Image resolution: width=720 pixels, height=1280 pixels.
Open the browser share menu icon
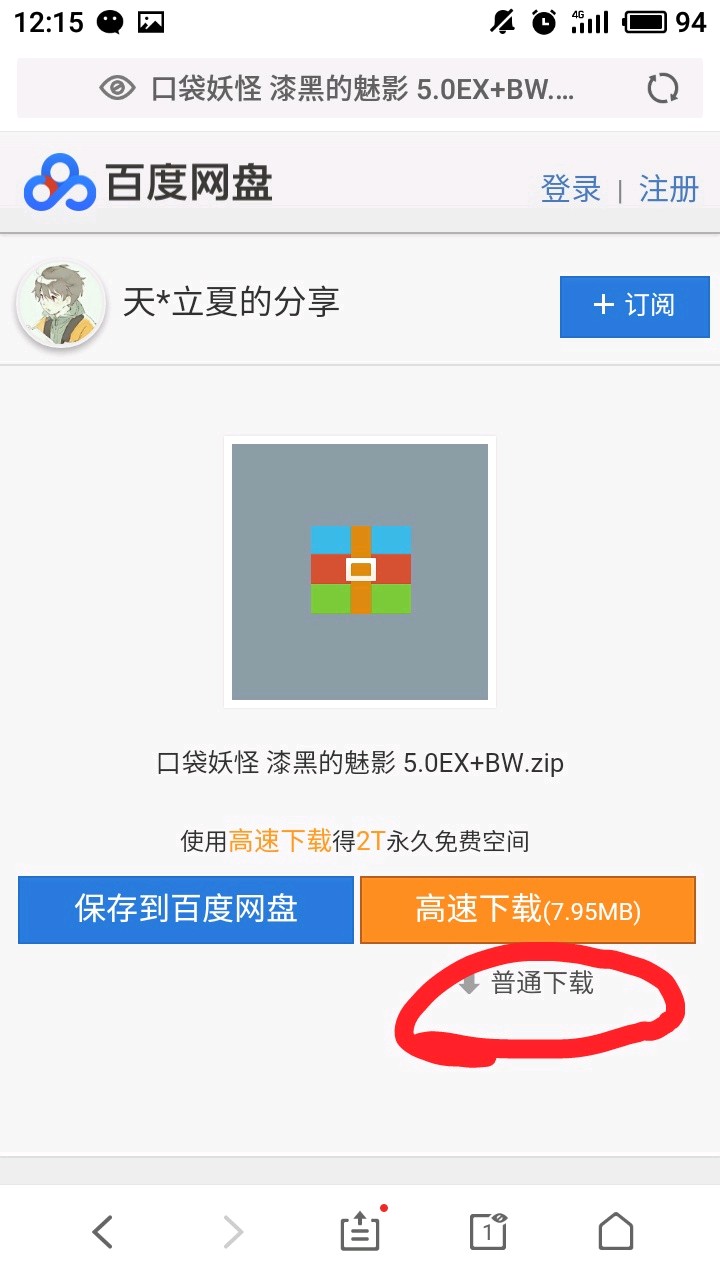click(x=360, y=1232)
